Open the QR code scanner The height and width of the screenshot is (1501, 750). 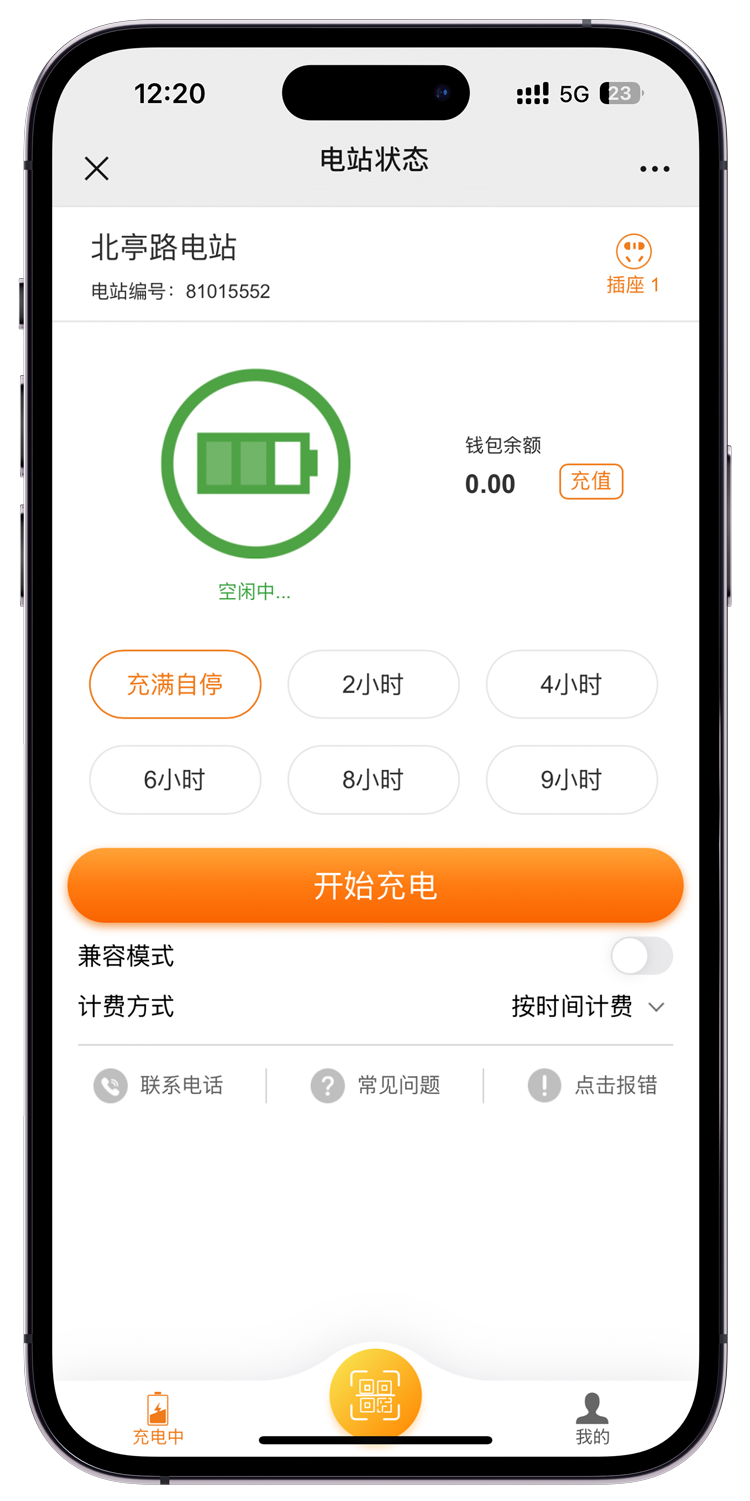[x=375, y=1395]
